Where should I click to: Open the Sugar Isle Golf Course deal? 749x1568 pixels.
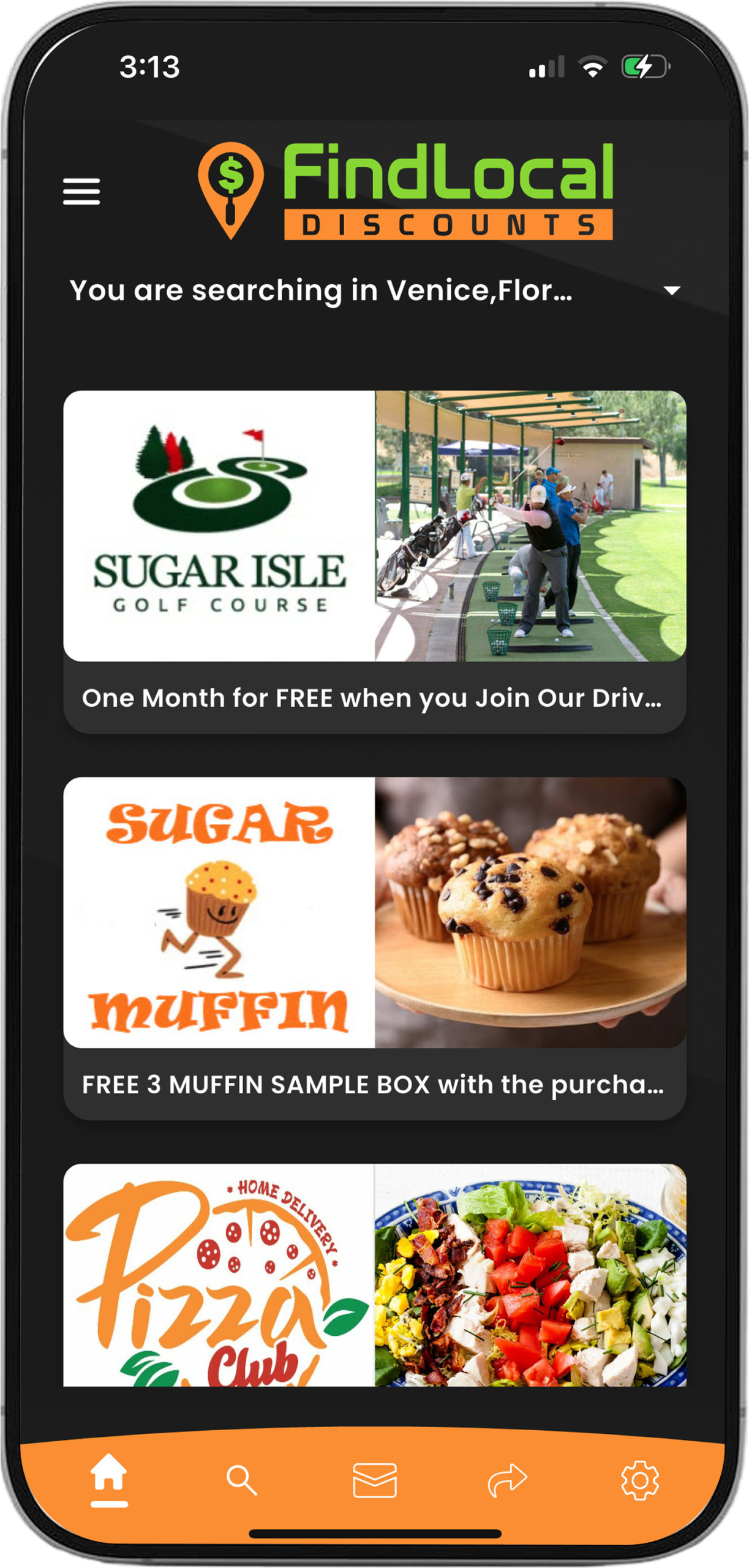[374, 560]
